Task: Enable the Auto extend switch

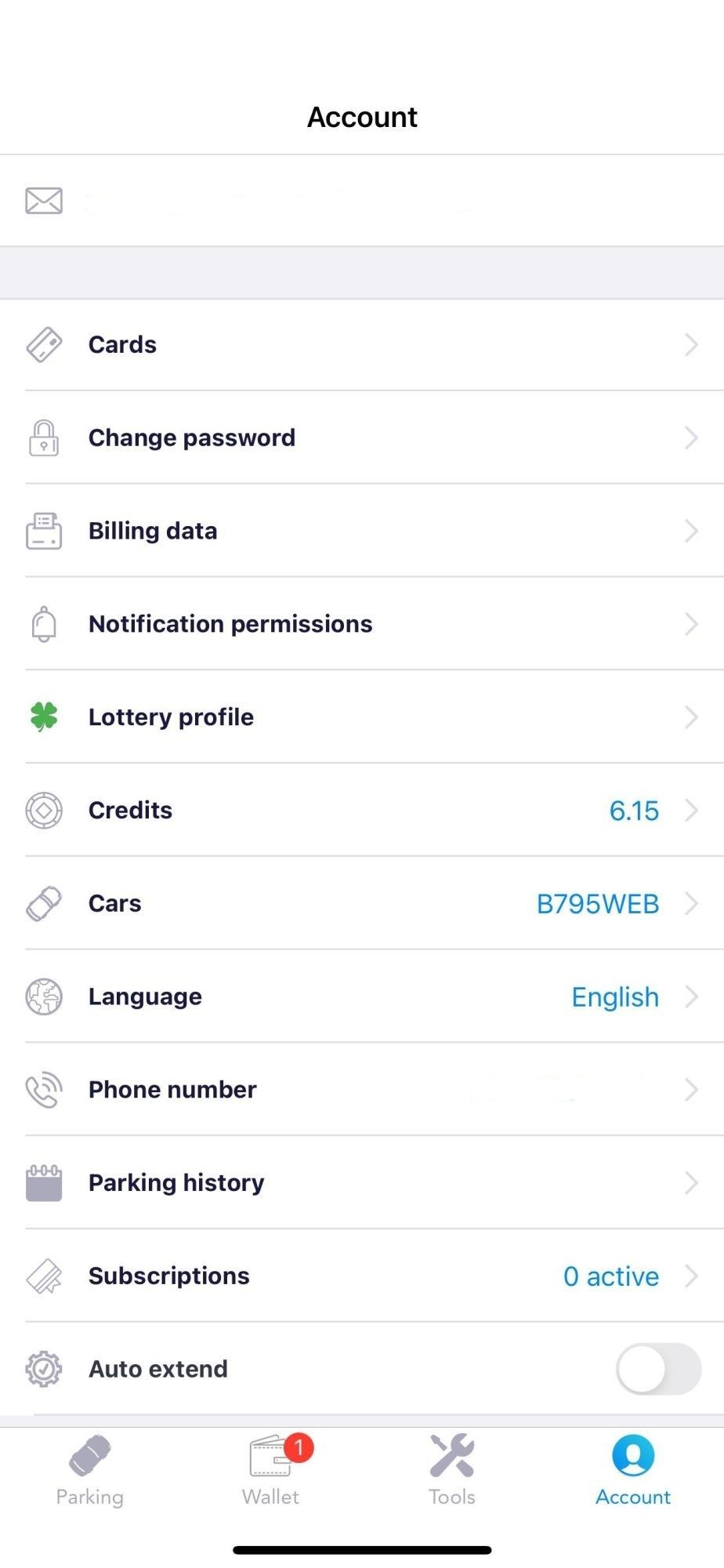Action: coord(658,1370)
